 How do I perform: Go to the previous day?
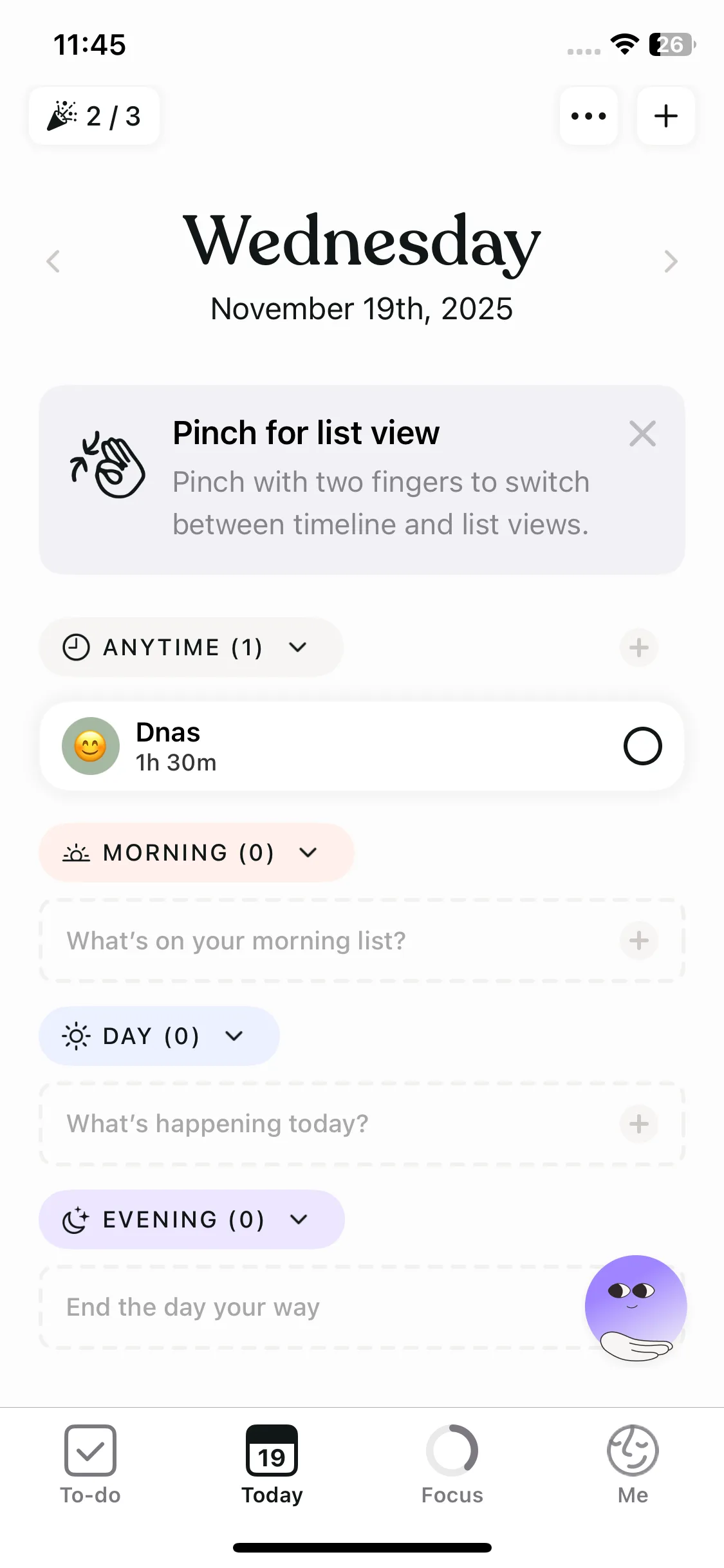point(53,261)
